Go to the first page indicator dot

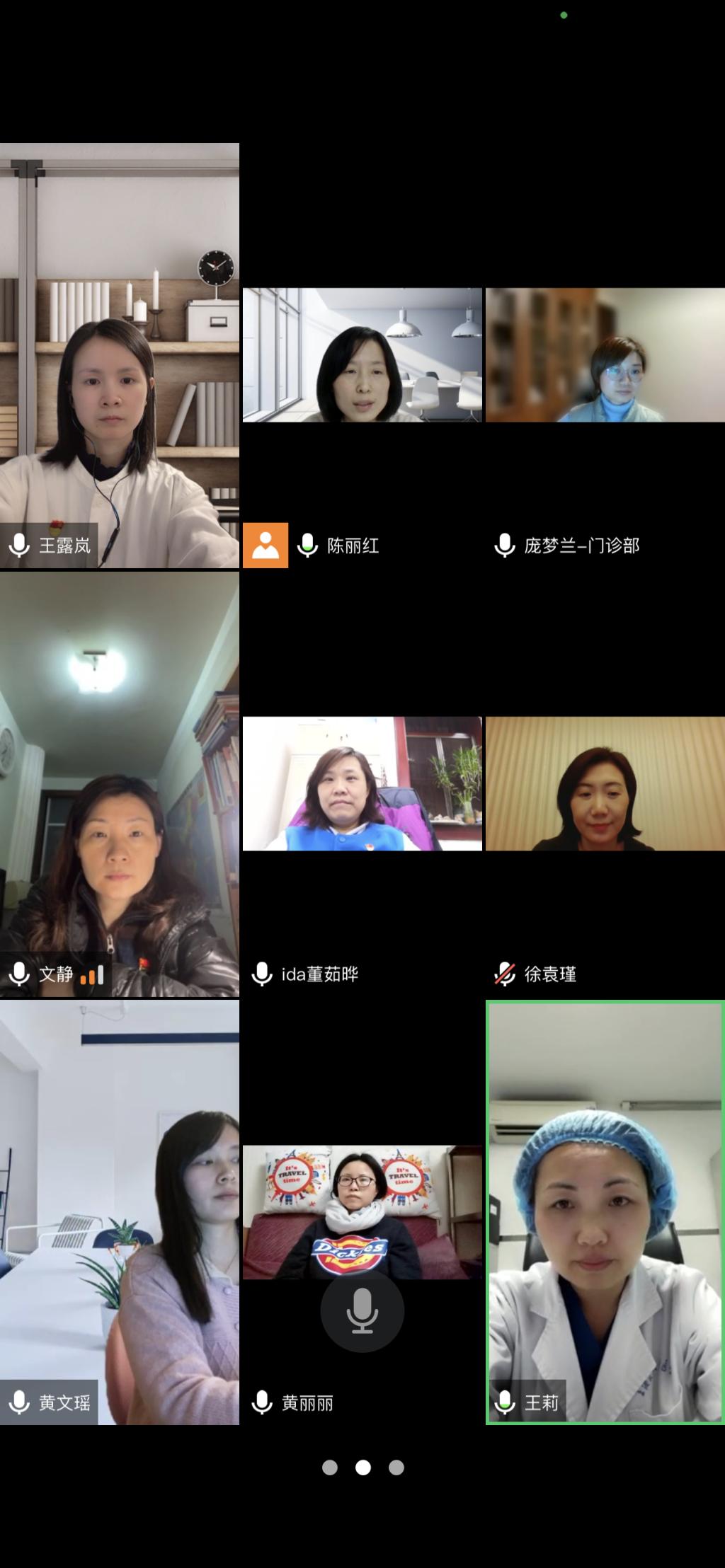tap(330, 1468)
